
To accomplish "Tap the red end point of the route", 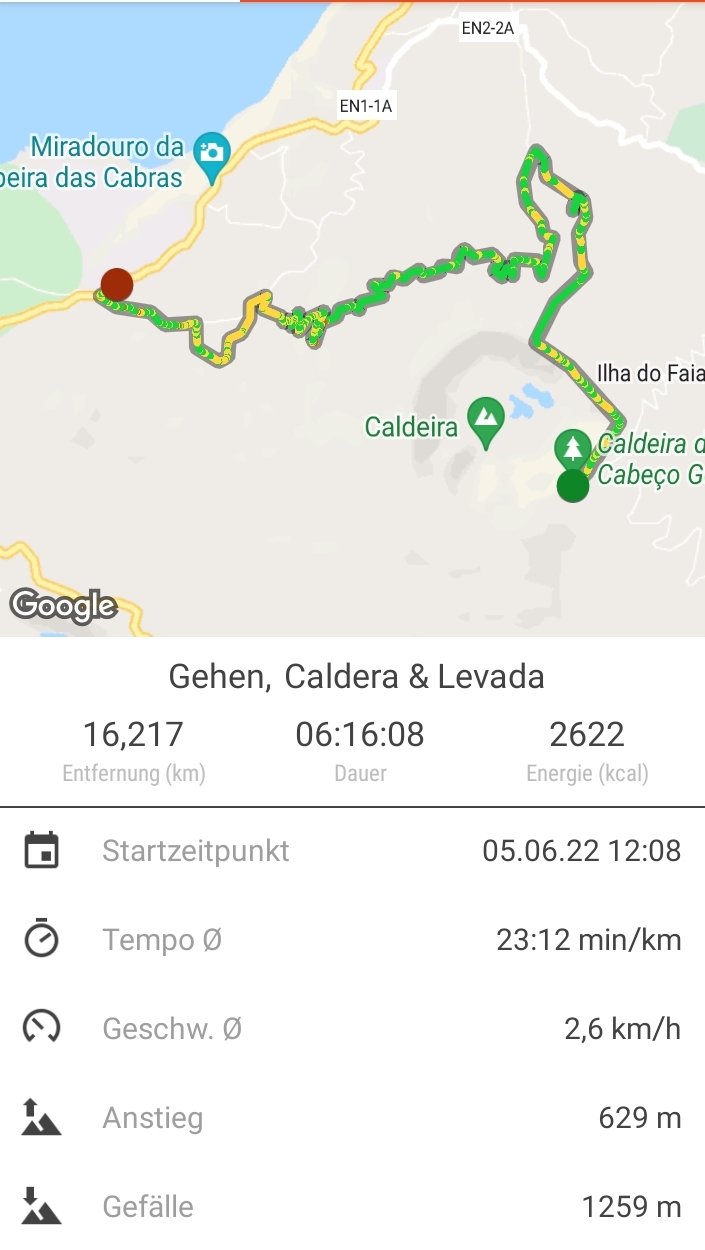I will [117, 284].
